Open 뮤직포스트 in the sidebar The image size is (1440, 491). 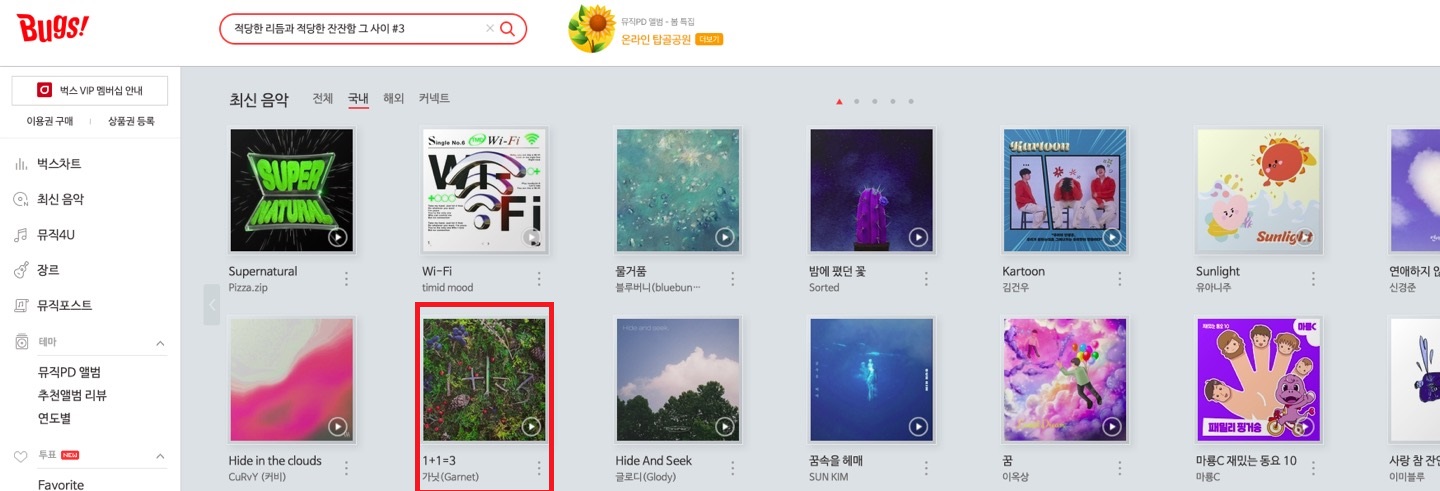64,305
